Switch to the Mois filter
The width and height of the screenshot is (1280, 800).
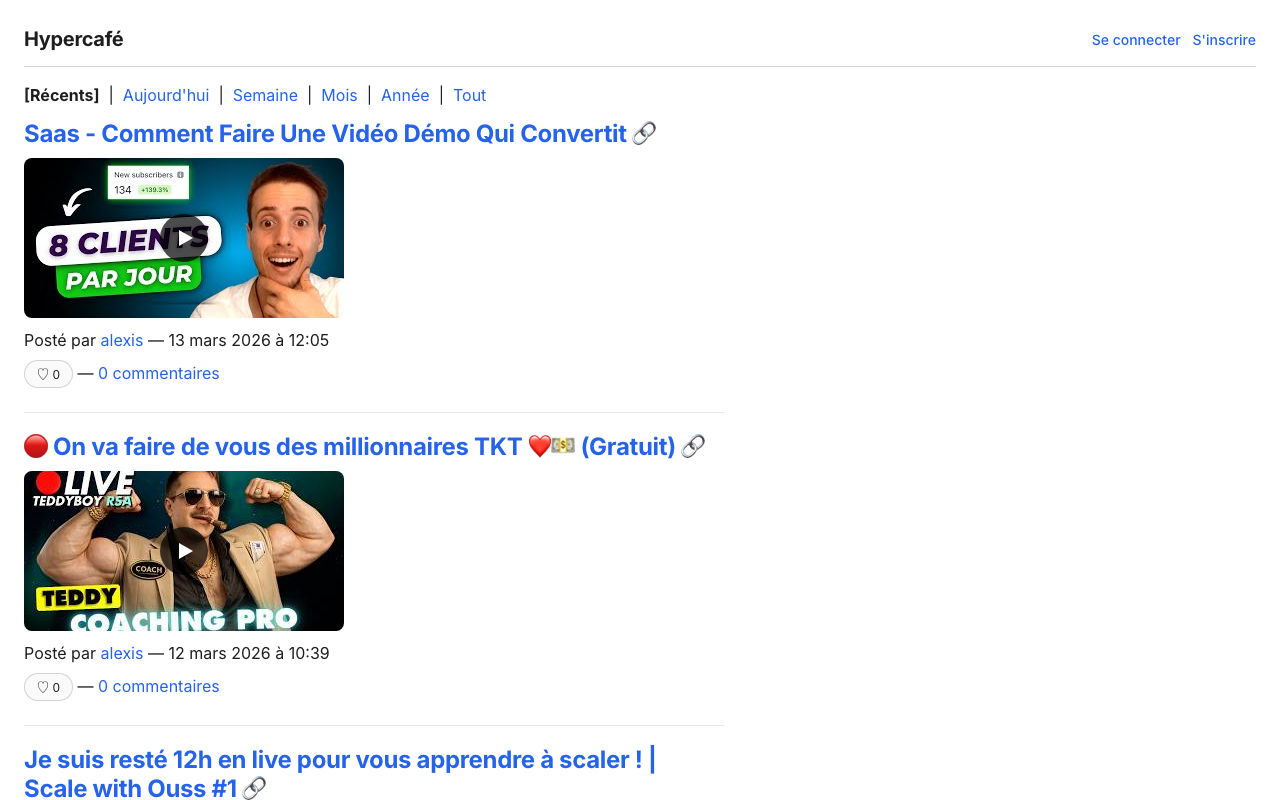tap(339, 95)
